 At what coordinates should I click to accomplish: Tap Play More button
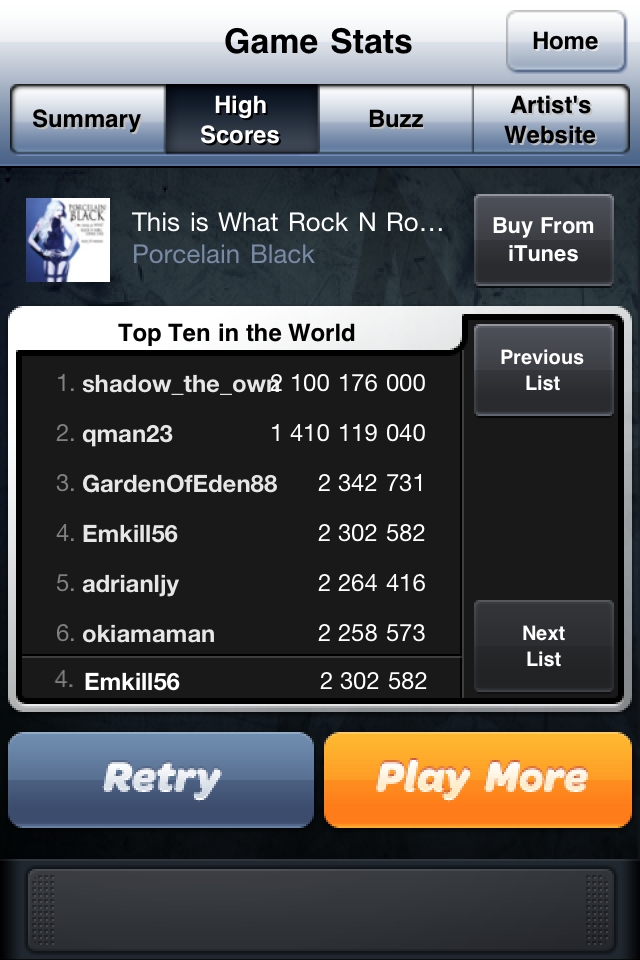point(478,779)
